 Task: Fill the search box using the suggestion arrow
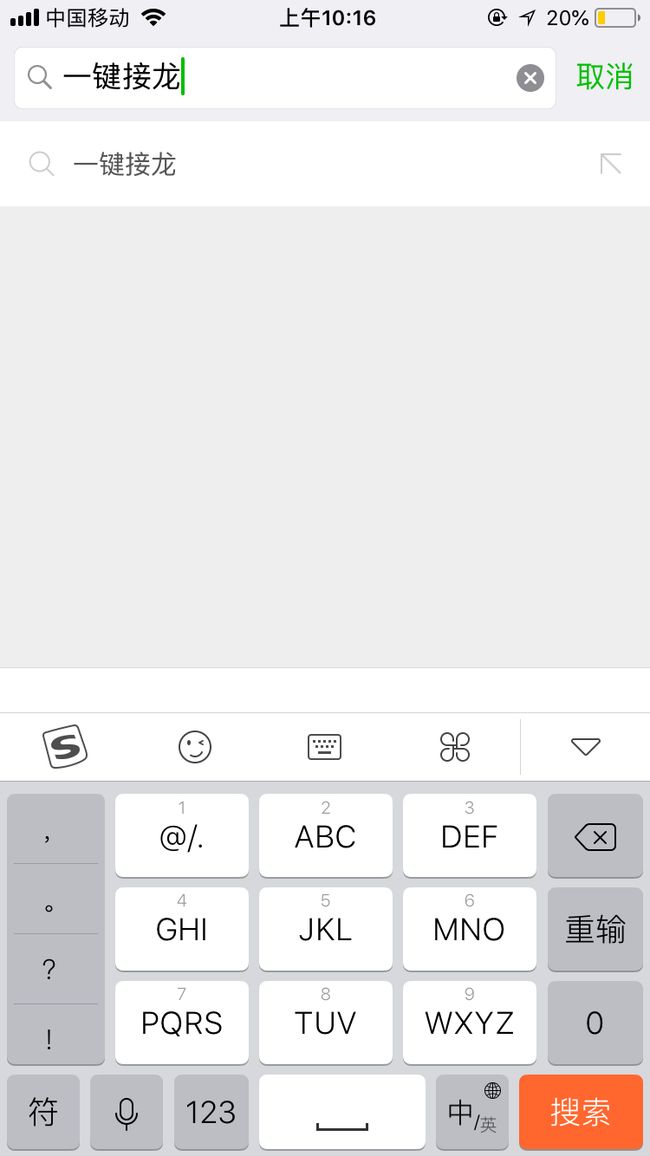610,164
